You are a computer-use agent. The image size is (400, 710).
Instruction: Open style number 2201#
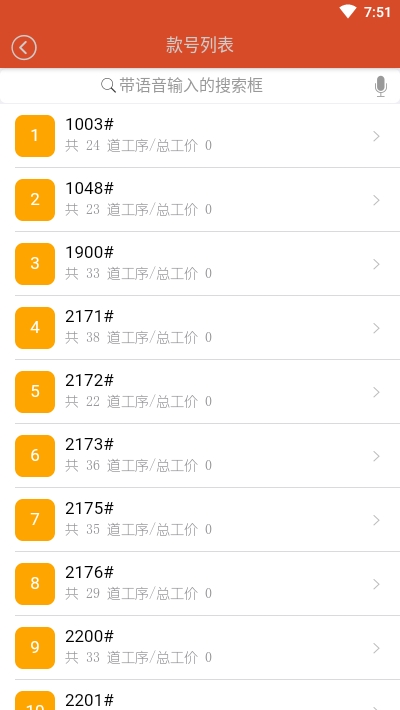pos(200,696)
